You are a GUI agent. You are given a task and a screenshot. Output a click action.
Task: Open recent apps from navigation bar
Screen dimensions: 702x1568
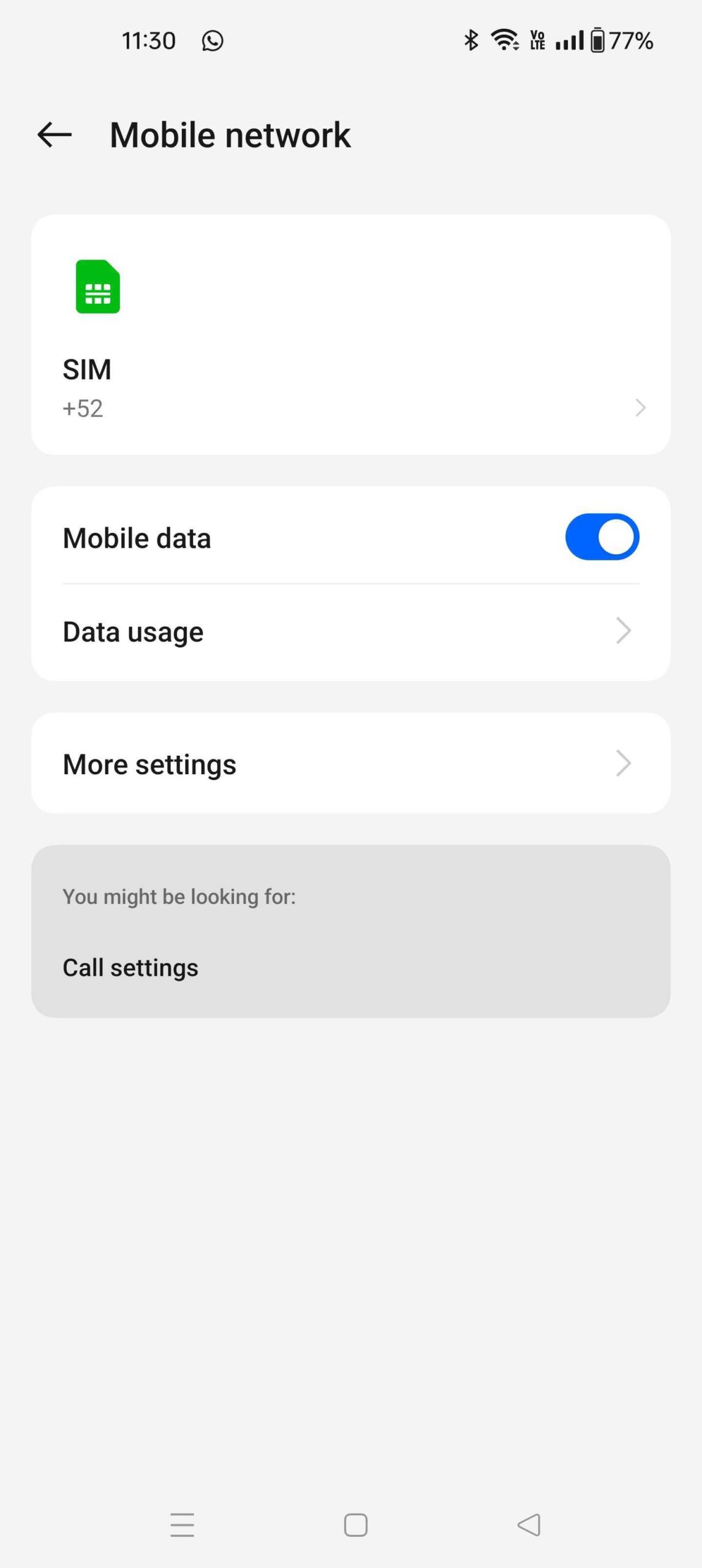[x=182, y=1525]
